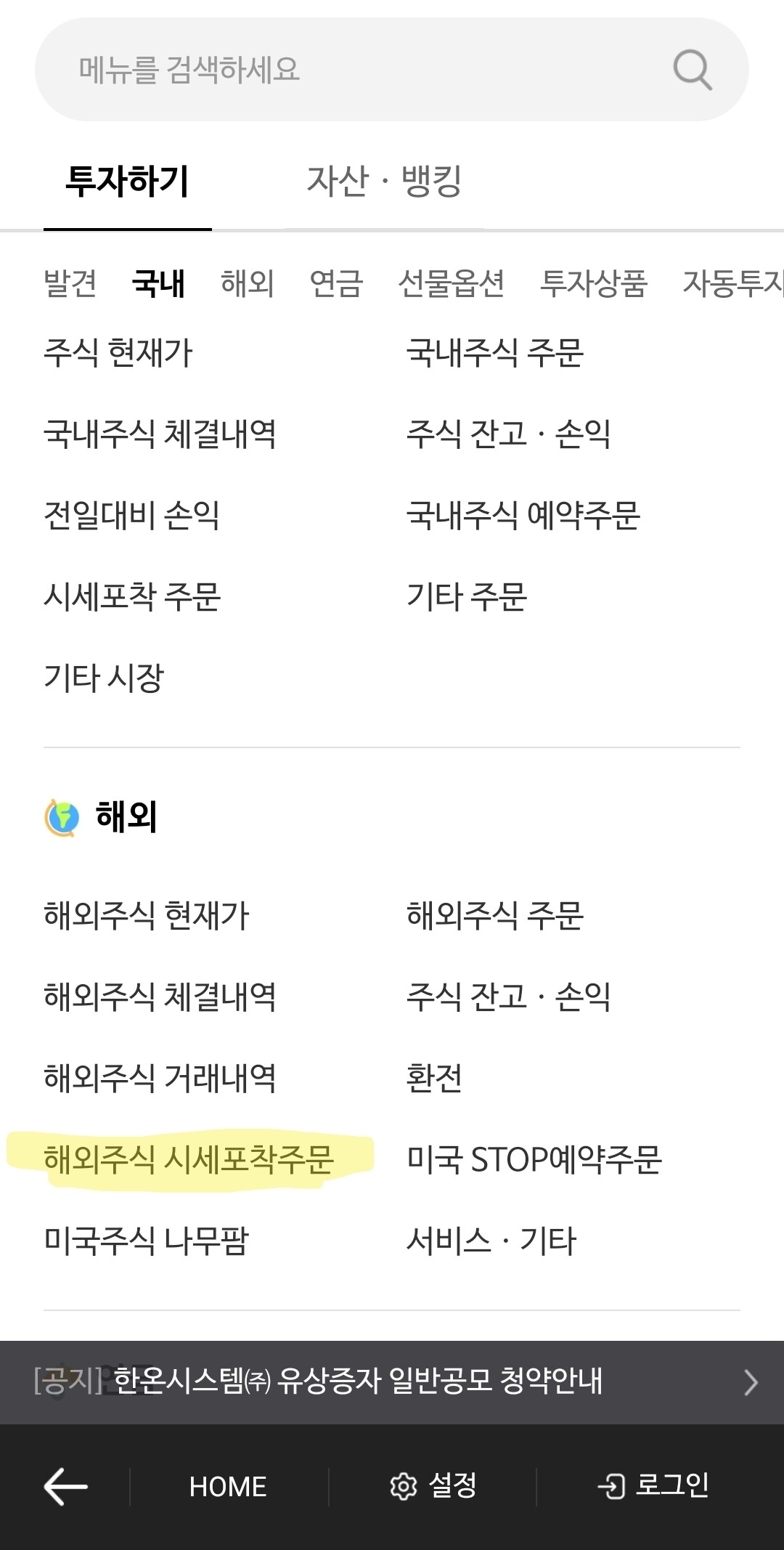Open 국내주식 체결내역
Viewport: 784px width, 1550px height.
pos(160,434)
